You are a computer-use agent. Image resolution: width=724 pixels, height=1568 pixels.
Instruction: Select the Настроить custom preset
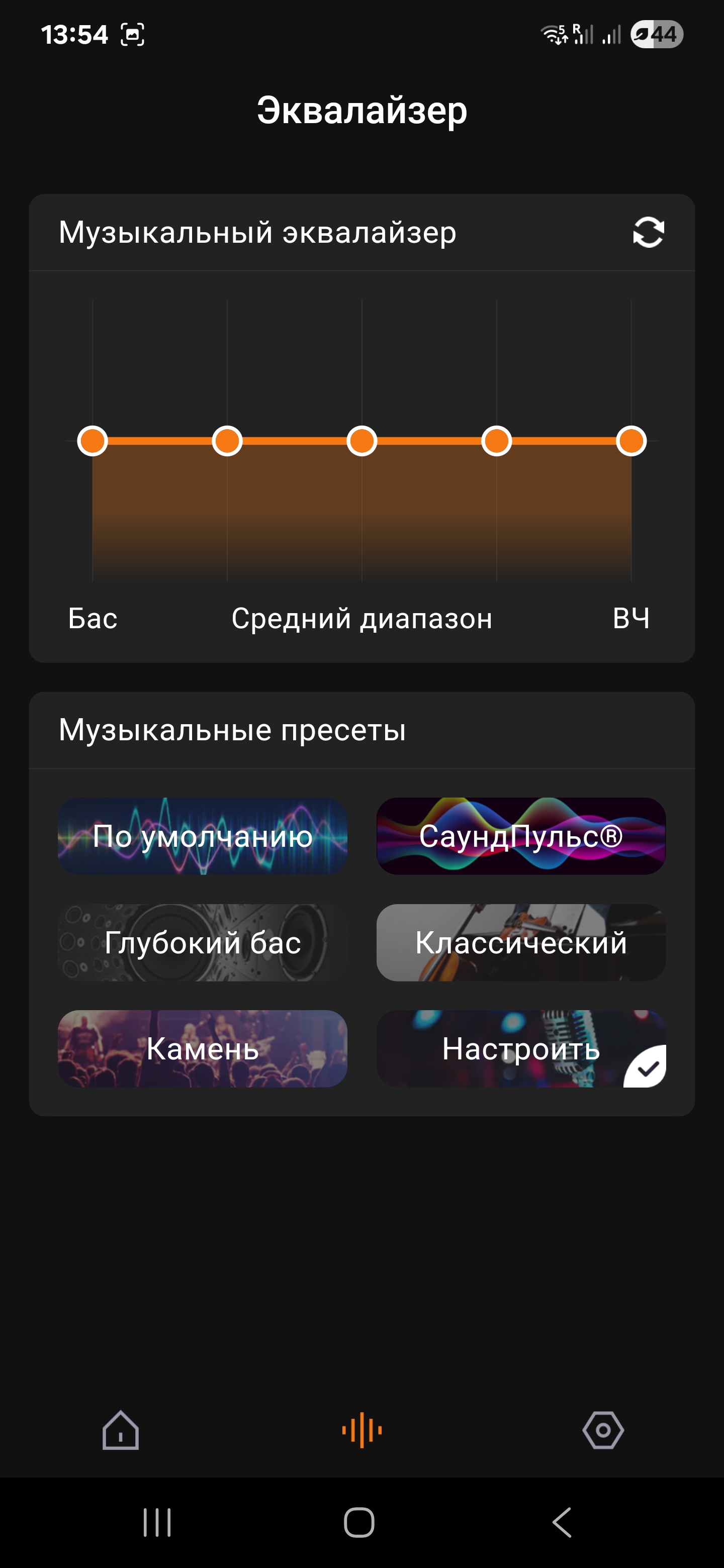[520, 1049]
